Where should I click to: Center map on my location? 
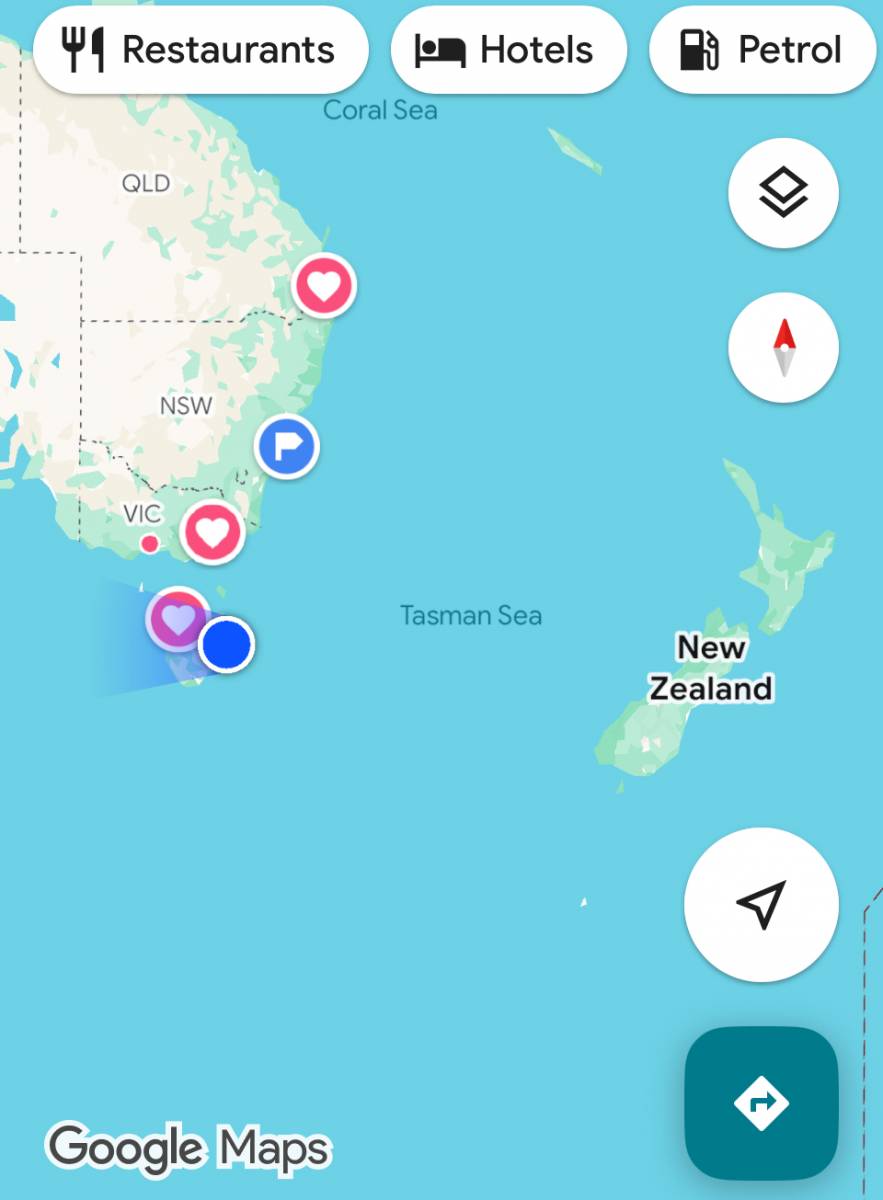(761, 904)
